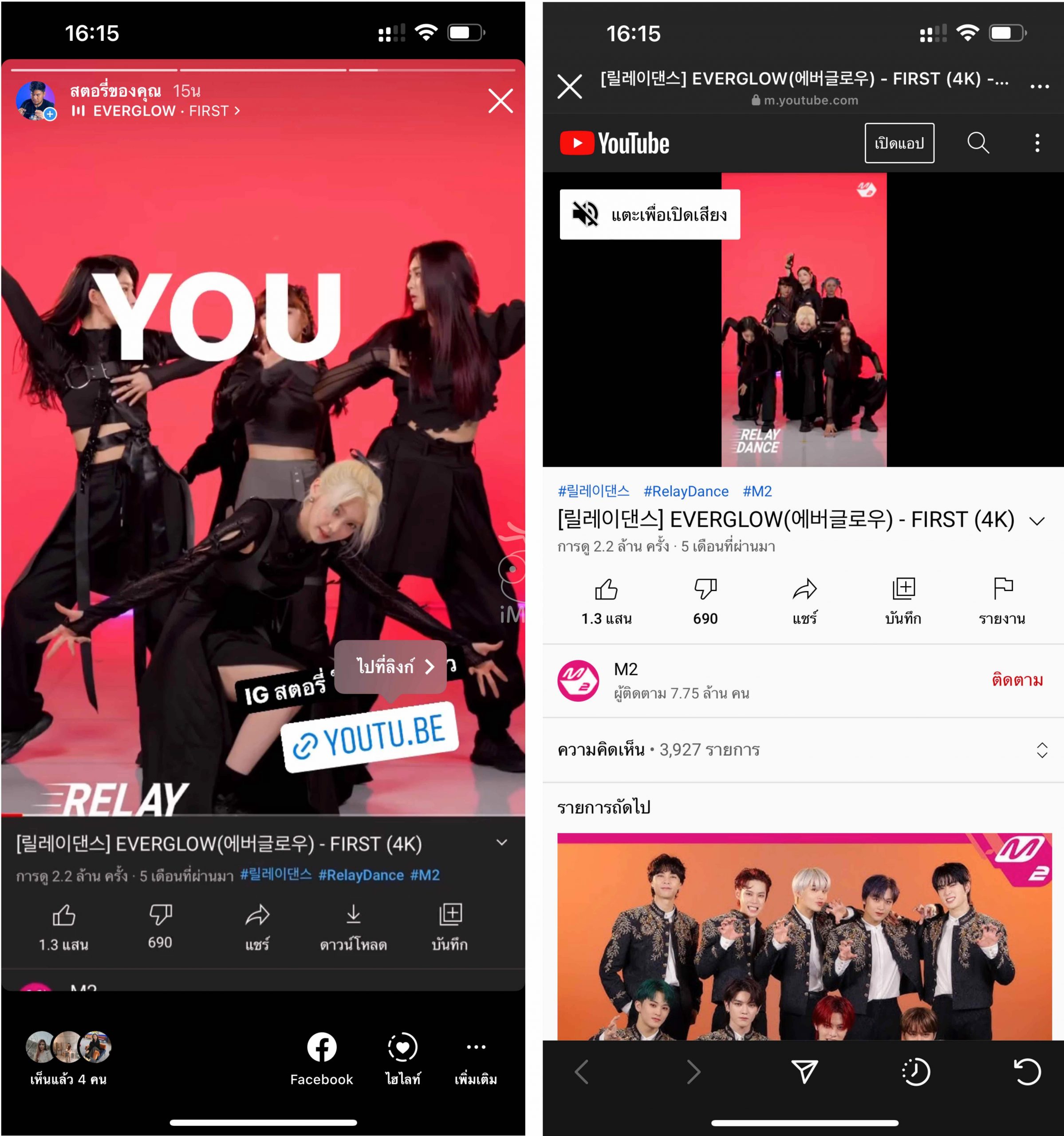Open the browser's three-dot menu beside the page title
The height and width of the screenshot is (1136, 1064).
[1039, 86]
